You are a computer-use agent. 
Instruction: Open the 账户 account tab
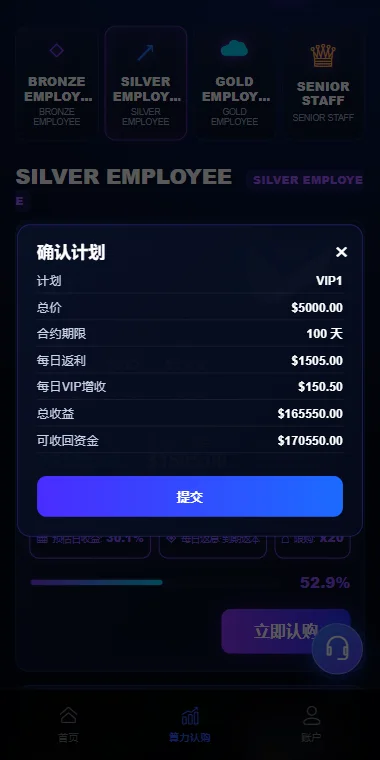(311, 724)
